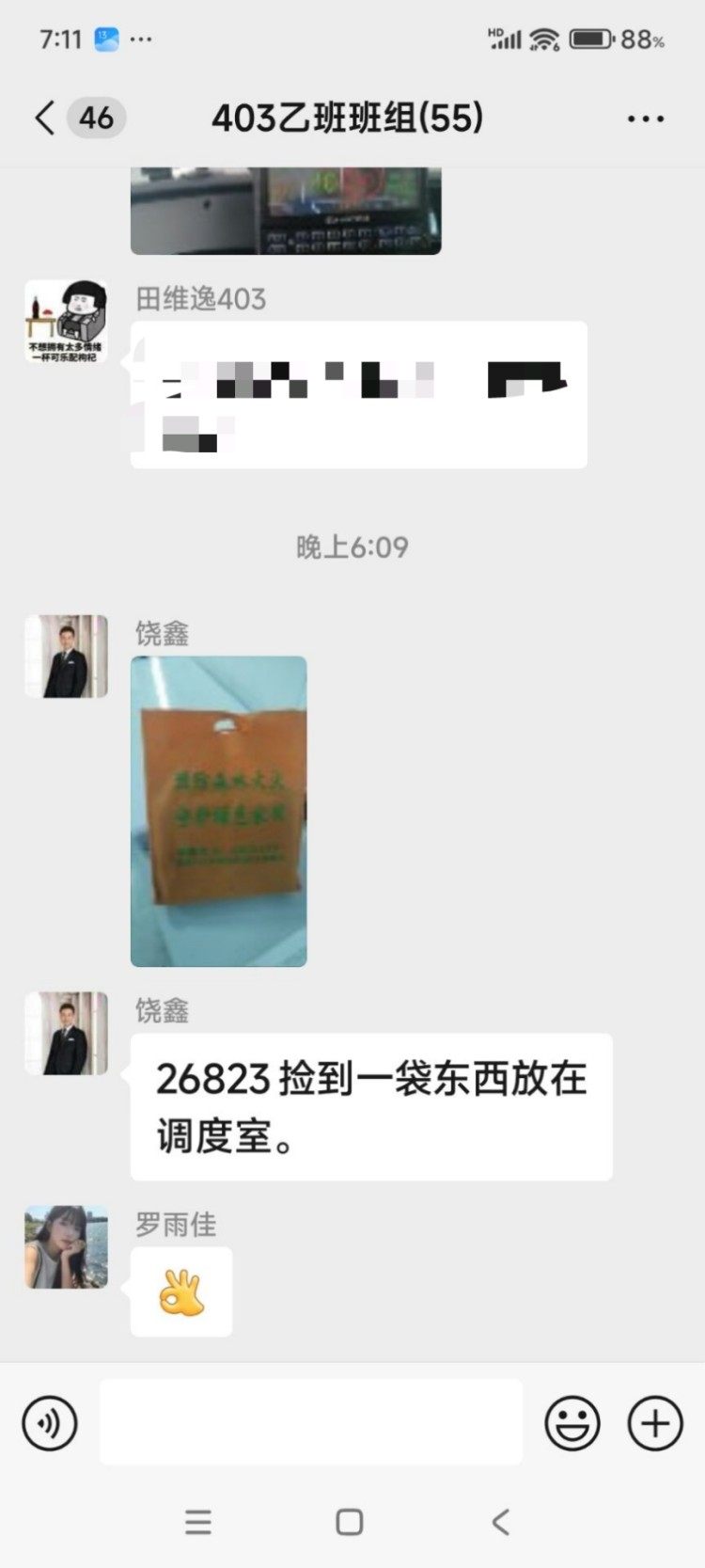Viewport: 705px width, 1568px height.
Task: Tap the system home button
Action: pos(350,1522)
